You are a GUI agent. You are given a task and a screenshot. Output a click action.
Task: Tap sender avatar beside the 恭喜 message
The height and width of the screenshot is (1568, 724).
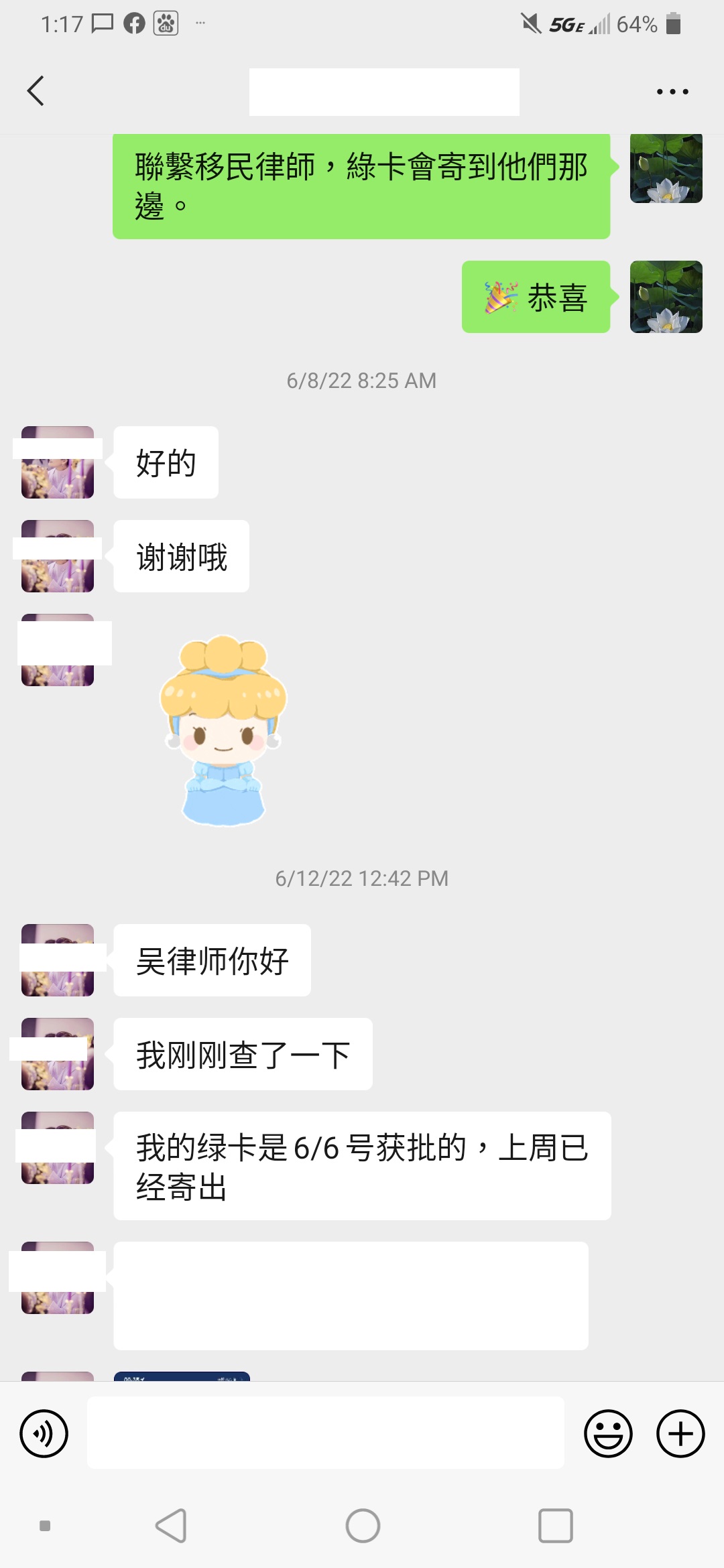click(x=666, y=297)
